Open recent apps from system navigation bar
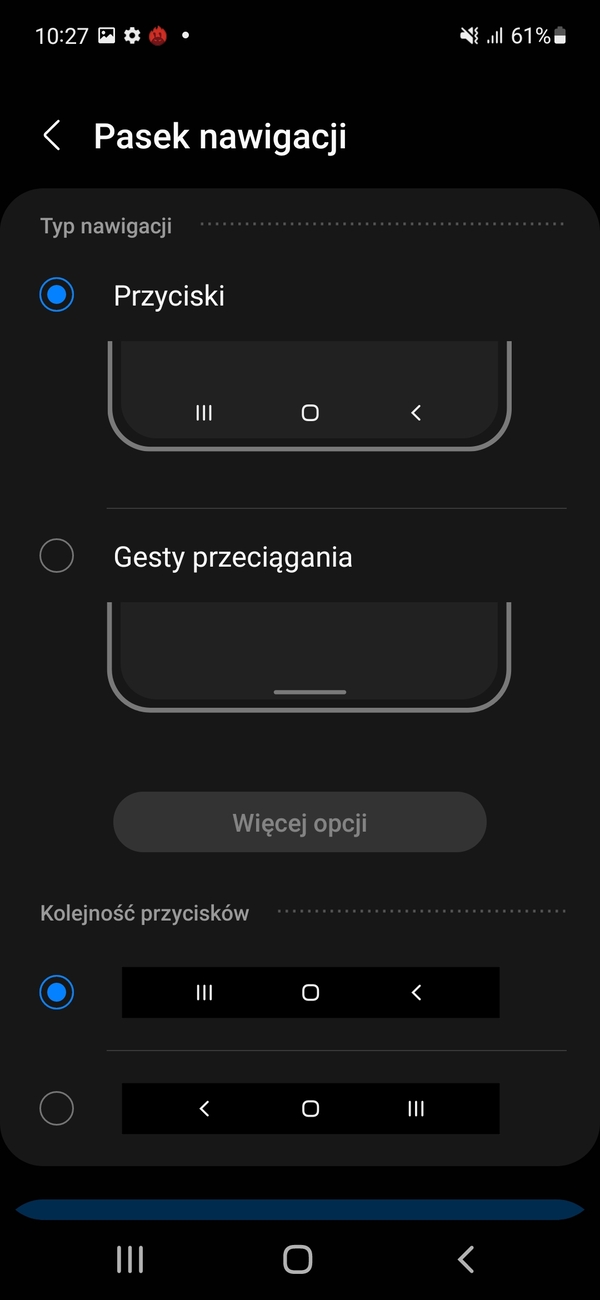 point(130,1259)
